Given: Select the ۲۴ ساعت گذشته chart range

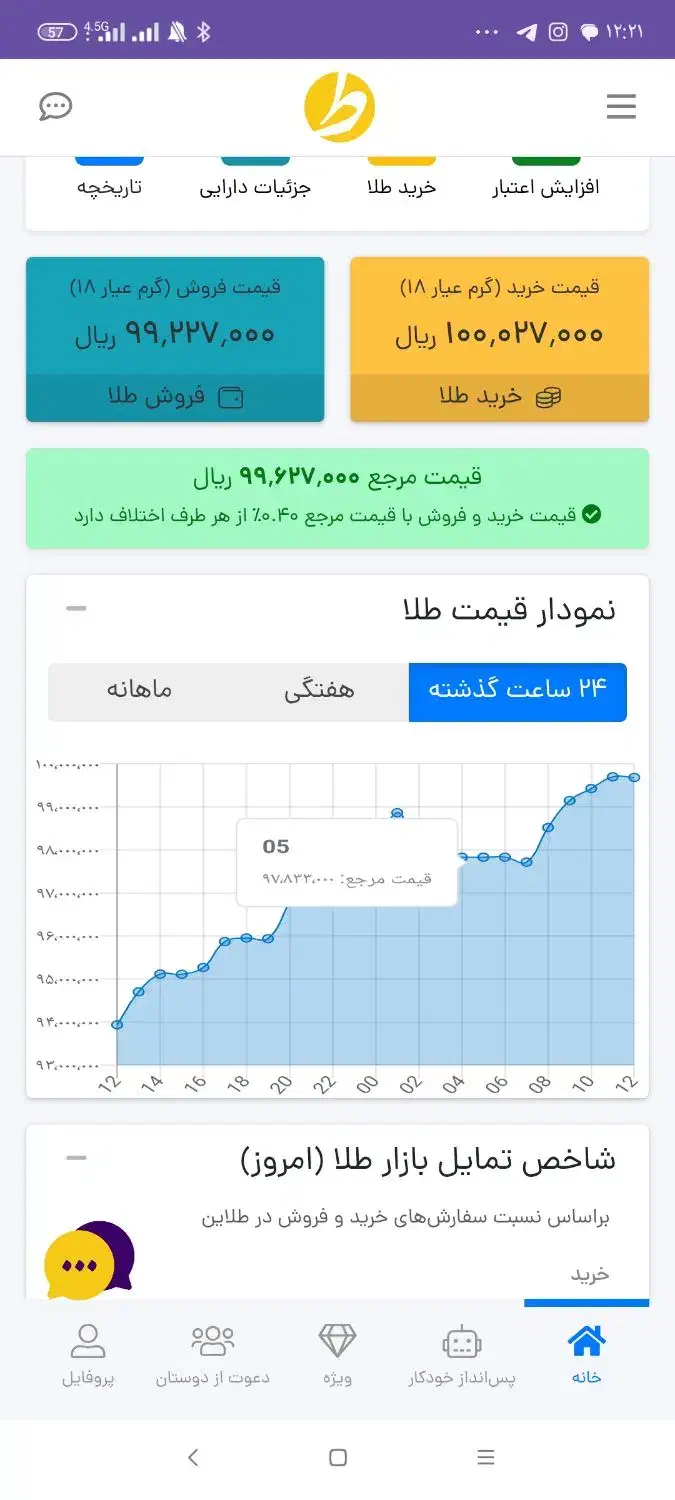Looking at the screenshot, I should [517, 691].
